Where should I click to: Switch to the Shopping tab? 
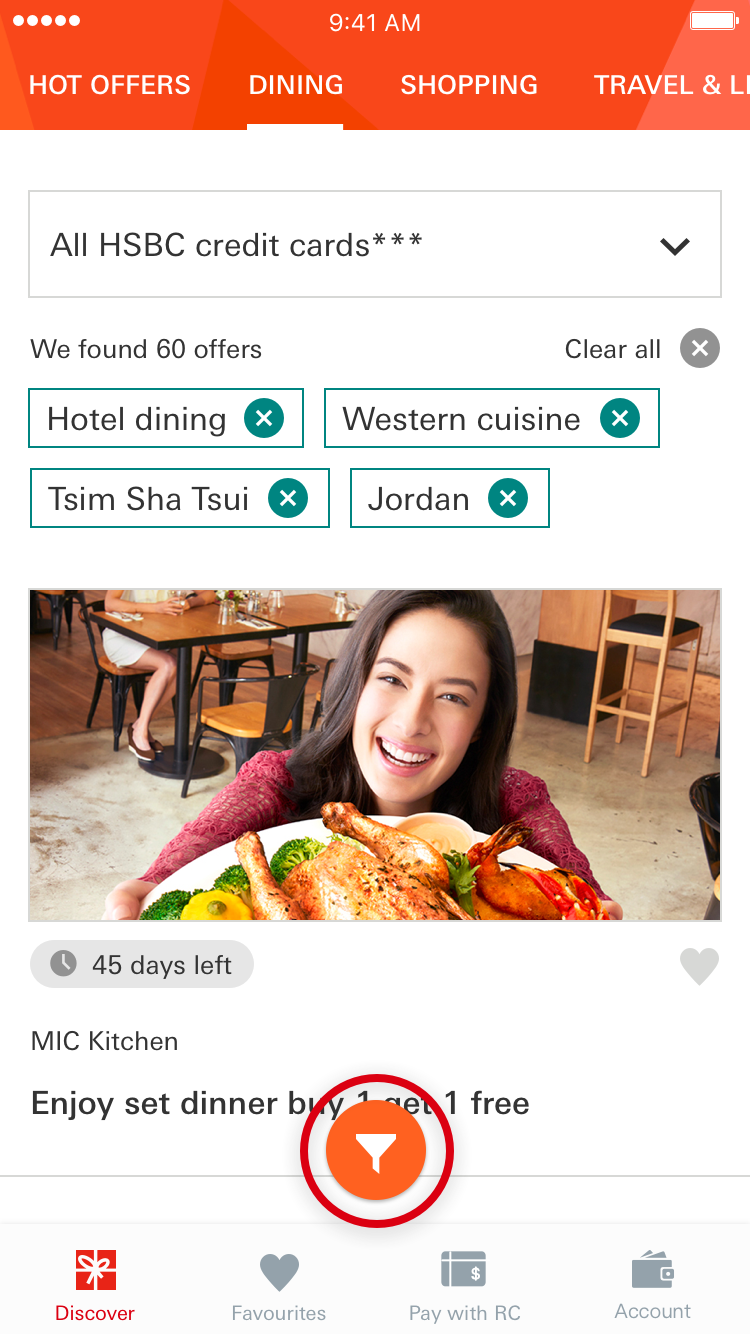(x=469, y=86)
